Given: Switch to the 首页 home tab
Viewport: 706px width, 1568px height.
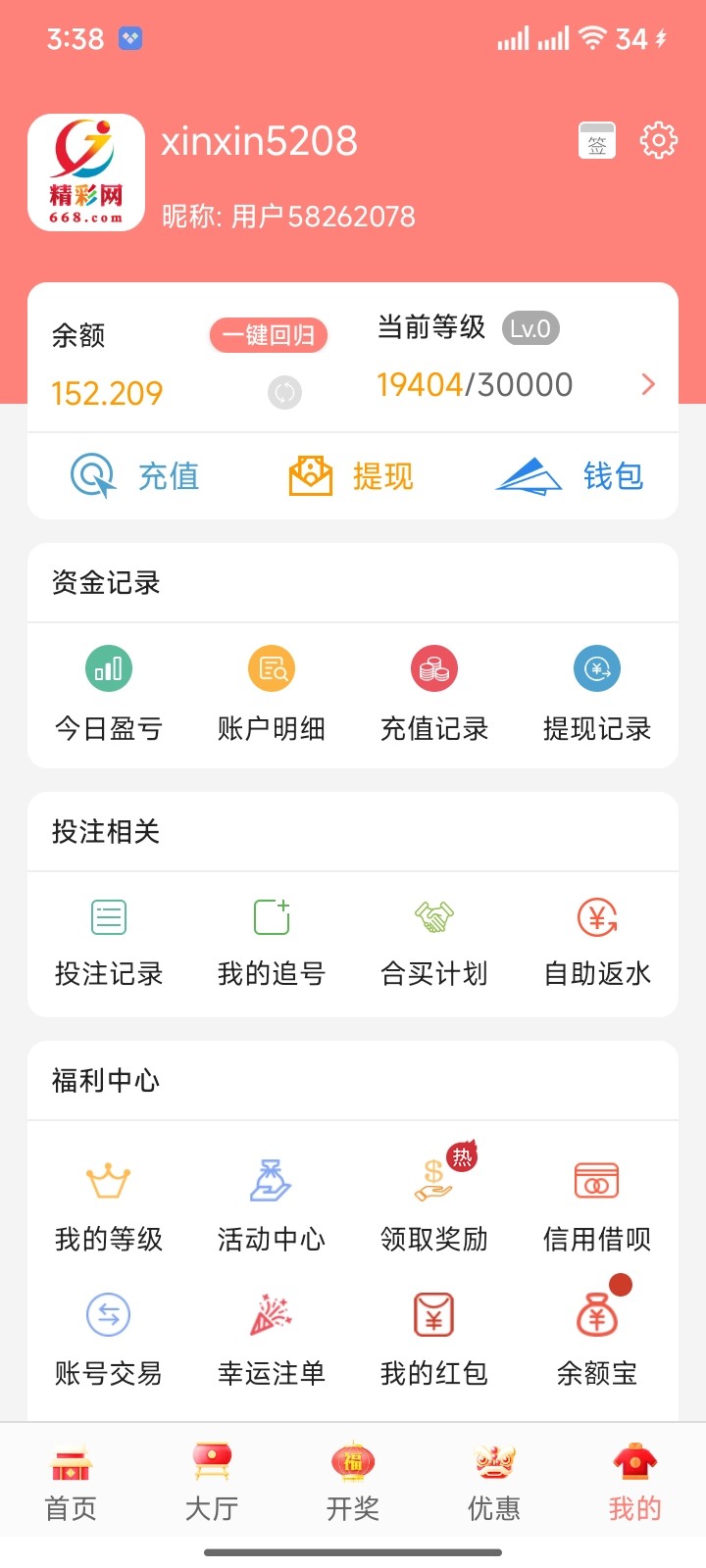Looking at the screenshot, I should 71,1482.
